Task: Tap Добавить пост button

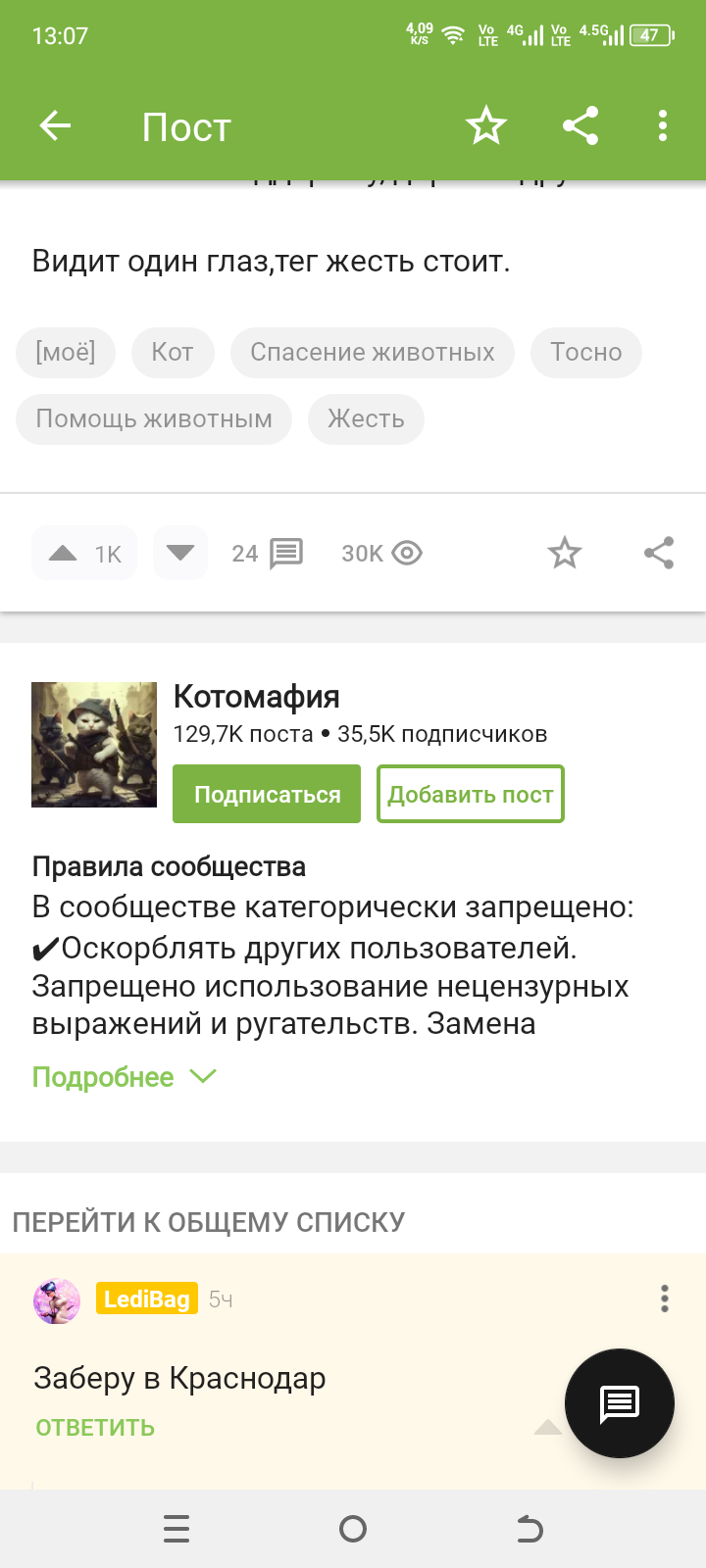Action: tap(471, 794)
